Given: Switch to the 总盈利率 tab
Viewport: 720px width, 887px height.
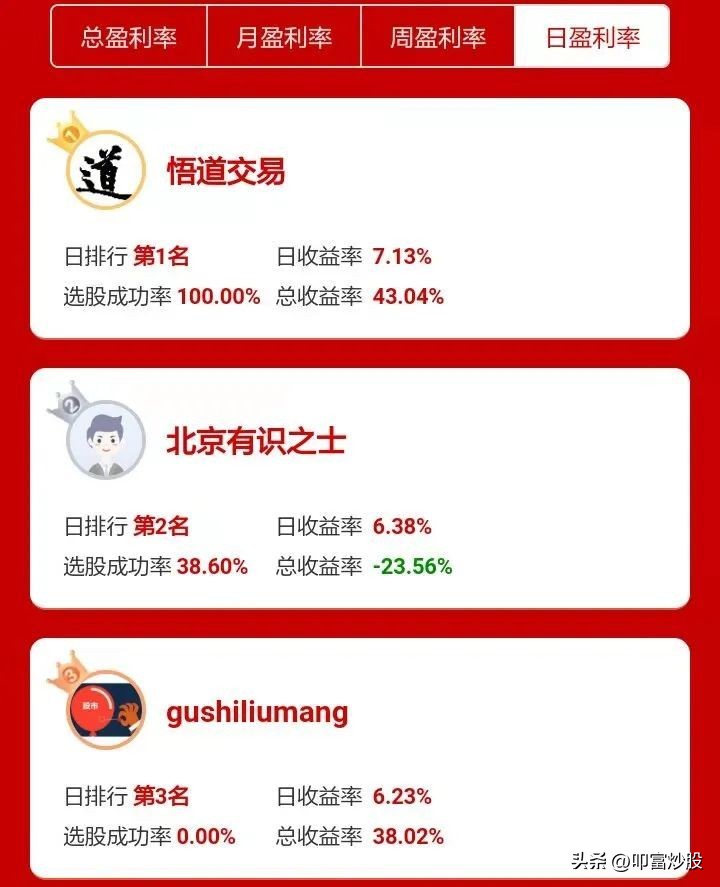Looking at the screenshot, I should pos(127,38).
